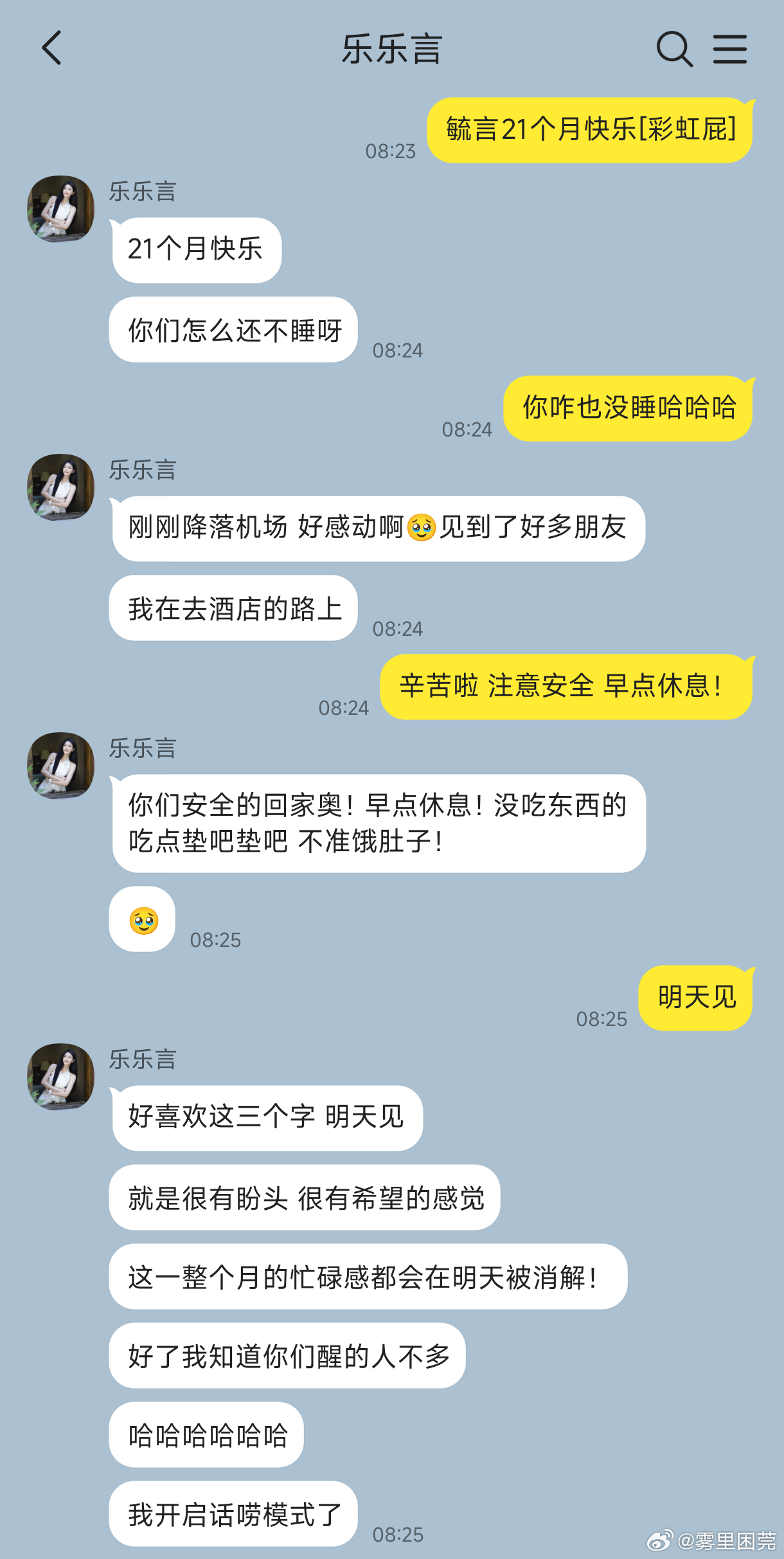Tap the 哈哈哈哈哈哈 bubble
The width and height of the screenshot is (784, 1559).
206,1435
